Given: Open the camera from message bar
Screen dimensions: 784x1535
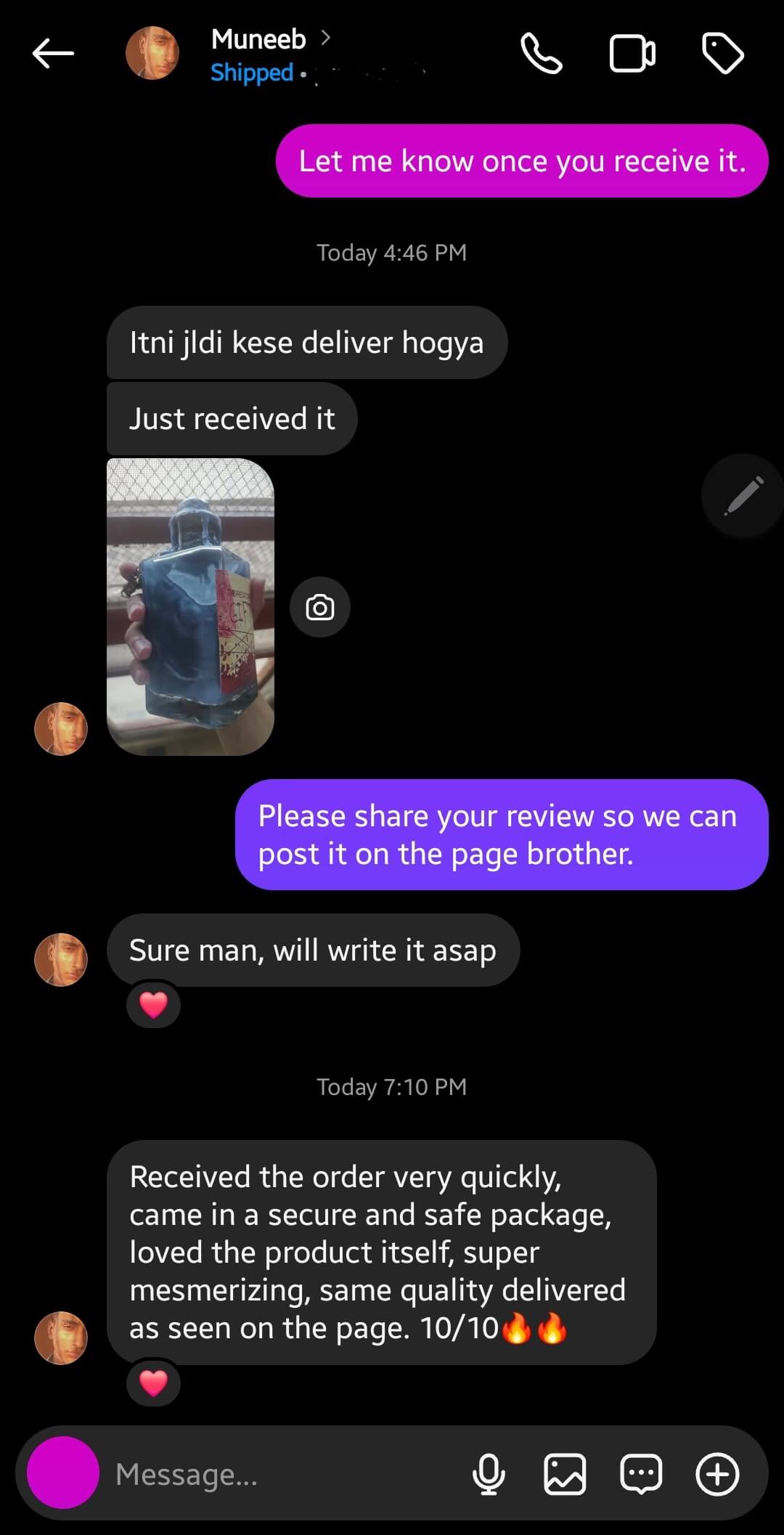Looking at the screenshot, I should click(x=63, y=1473).
